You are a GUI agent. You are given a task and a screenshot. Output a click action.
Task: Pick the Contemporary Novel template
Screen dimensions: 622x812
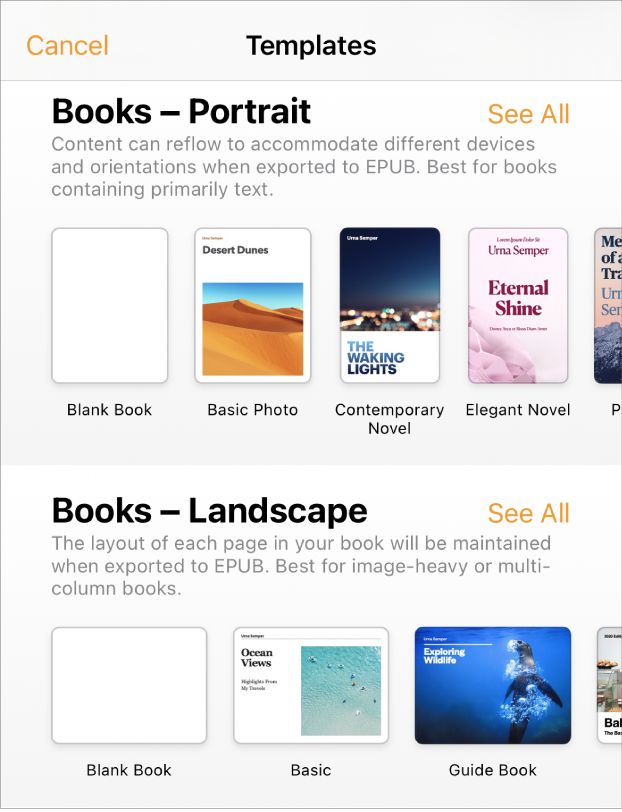tap(390, 306)
